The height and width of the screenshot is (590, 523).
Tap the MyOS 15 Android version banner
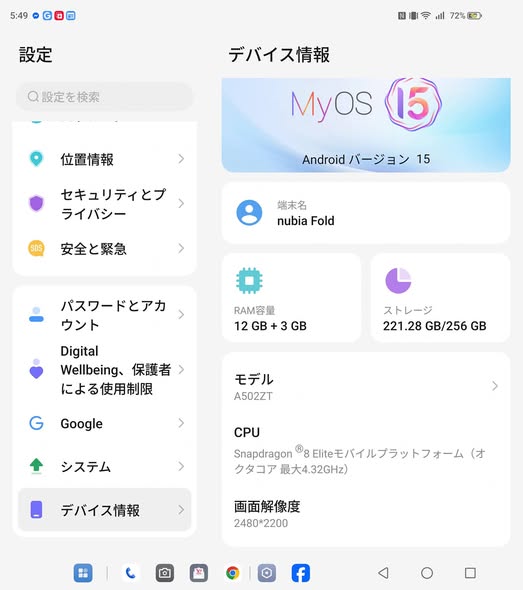(366, 125)
